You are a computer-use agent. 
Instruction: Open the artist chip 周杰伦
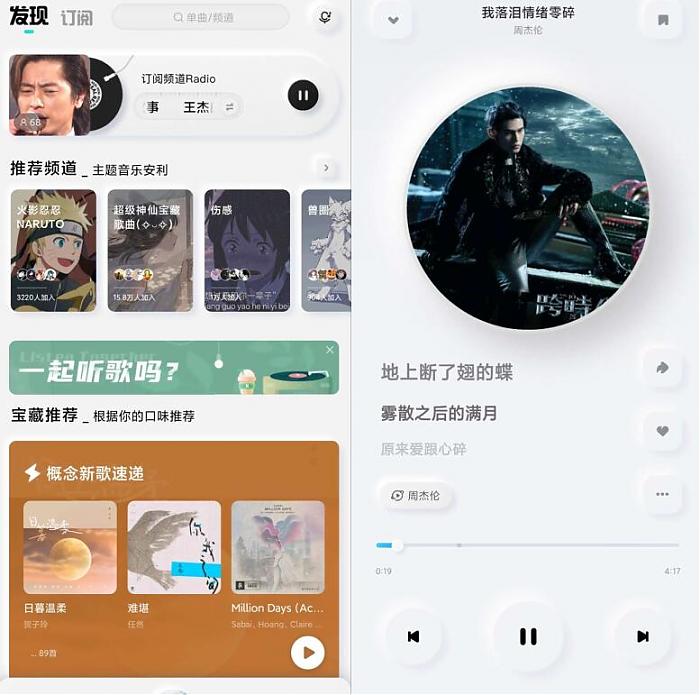tap(416, 495)
